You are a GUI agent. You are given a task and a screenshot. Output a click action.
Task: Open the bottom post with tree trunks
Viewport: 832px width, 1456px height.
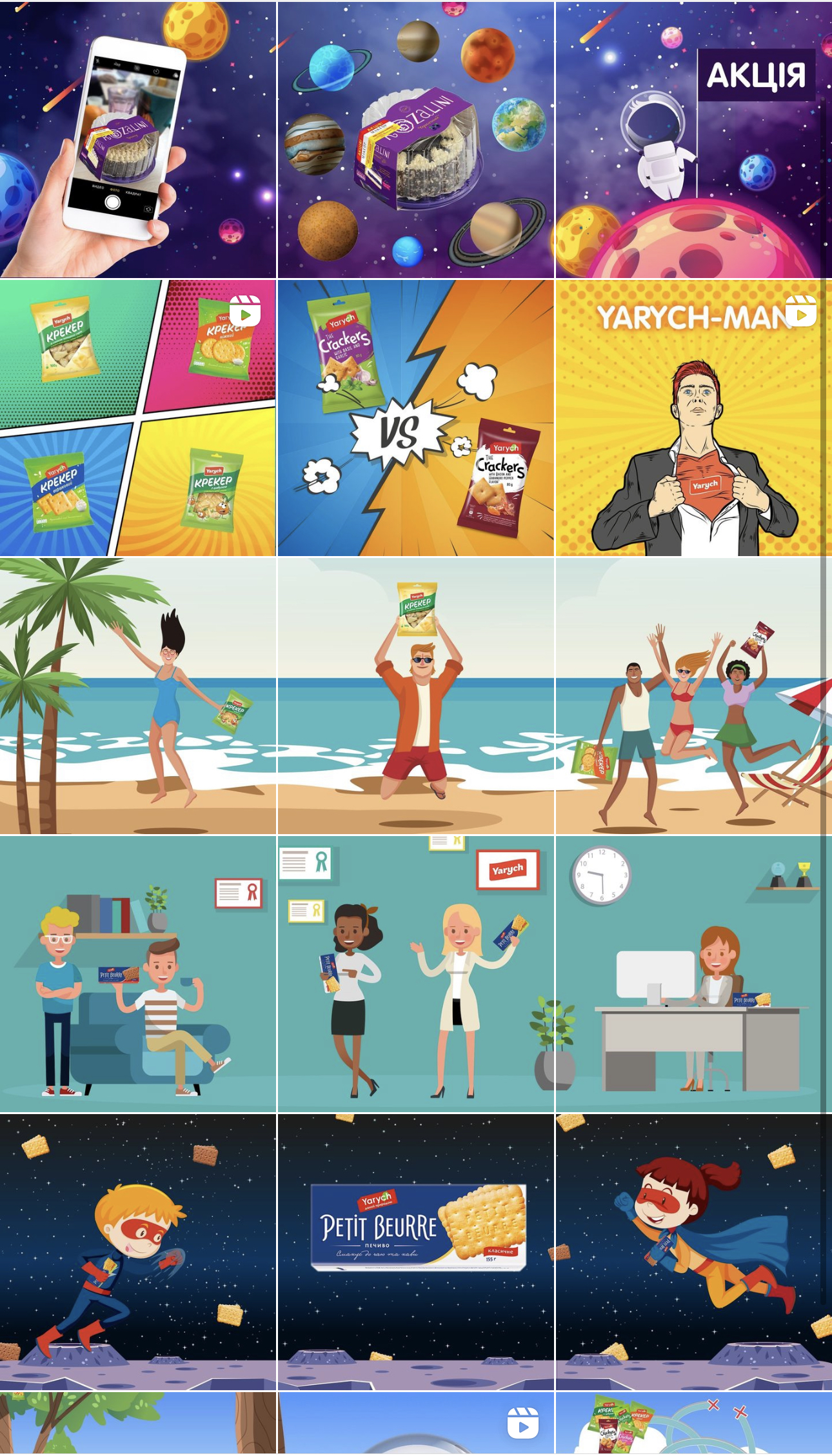(x=138, y=1423)
